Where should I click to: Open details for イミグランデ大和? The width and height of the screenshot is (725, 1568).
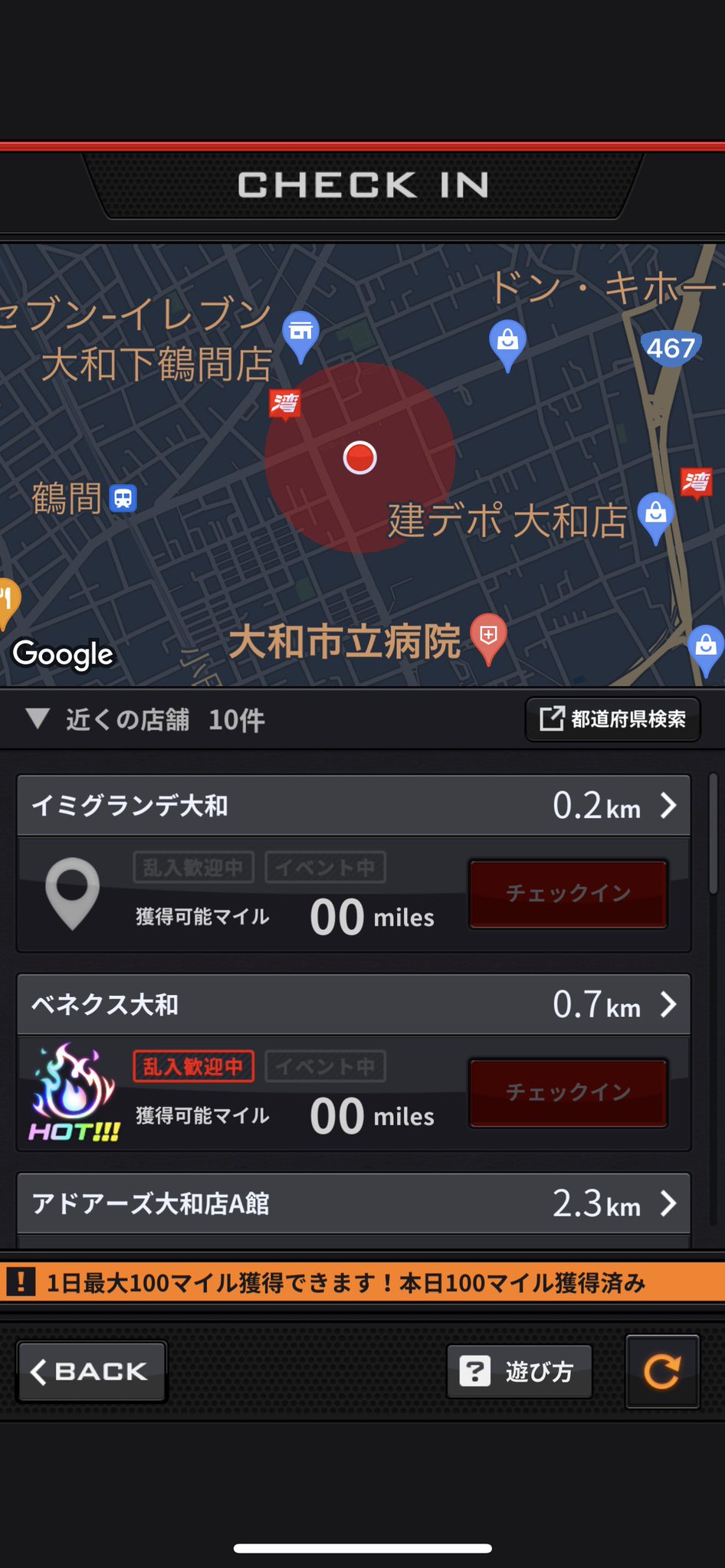coord(353,805)
